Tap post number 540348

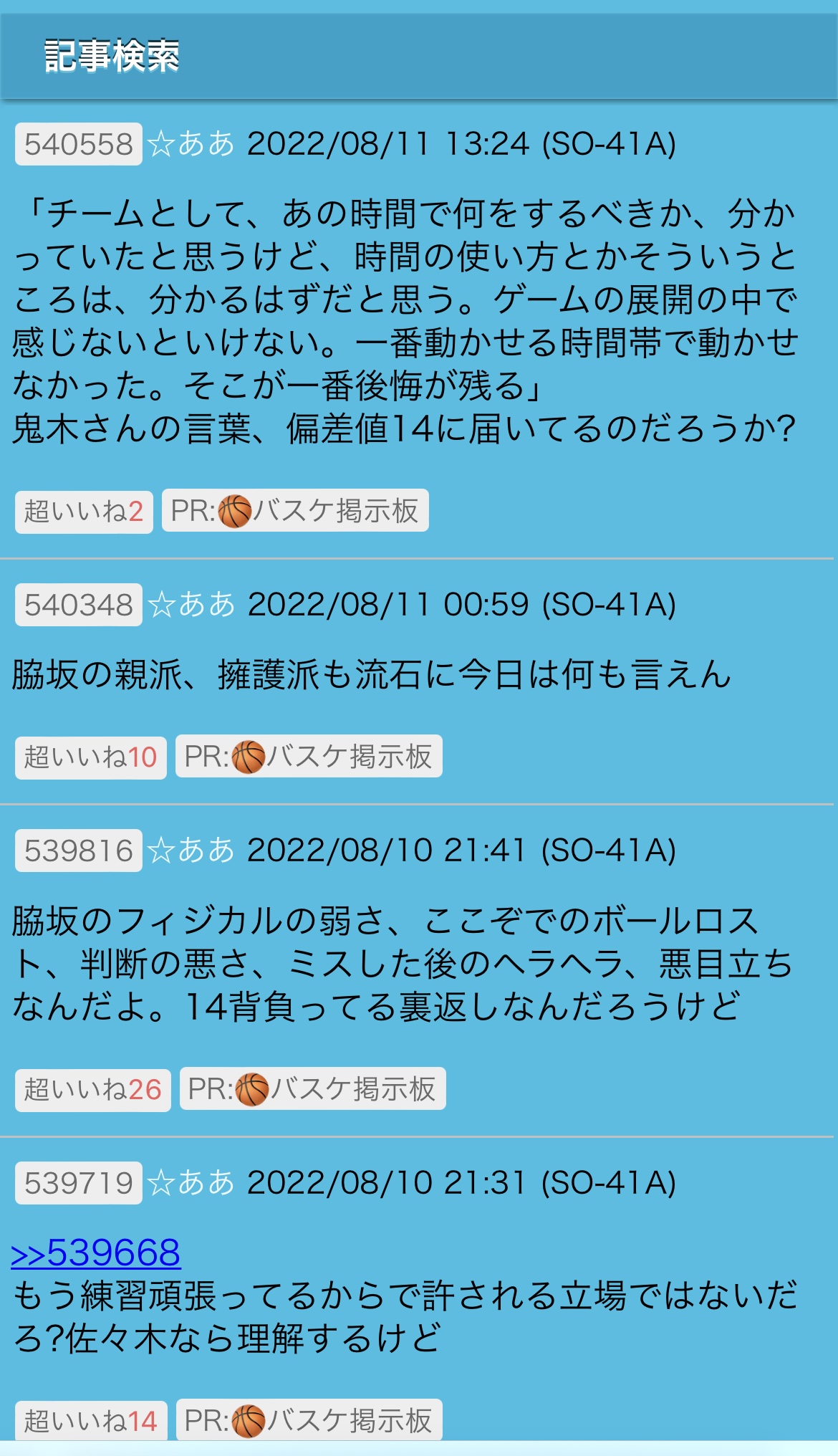pos(79,605)
